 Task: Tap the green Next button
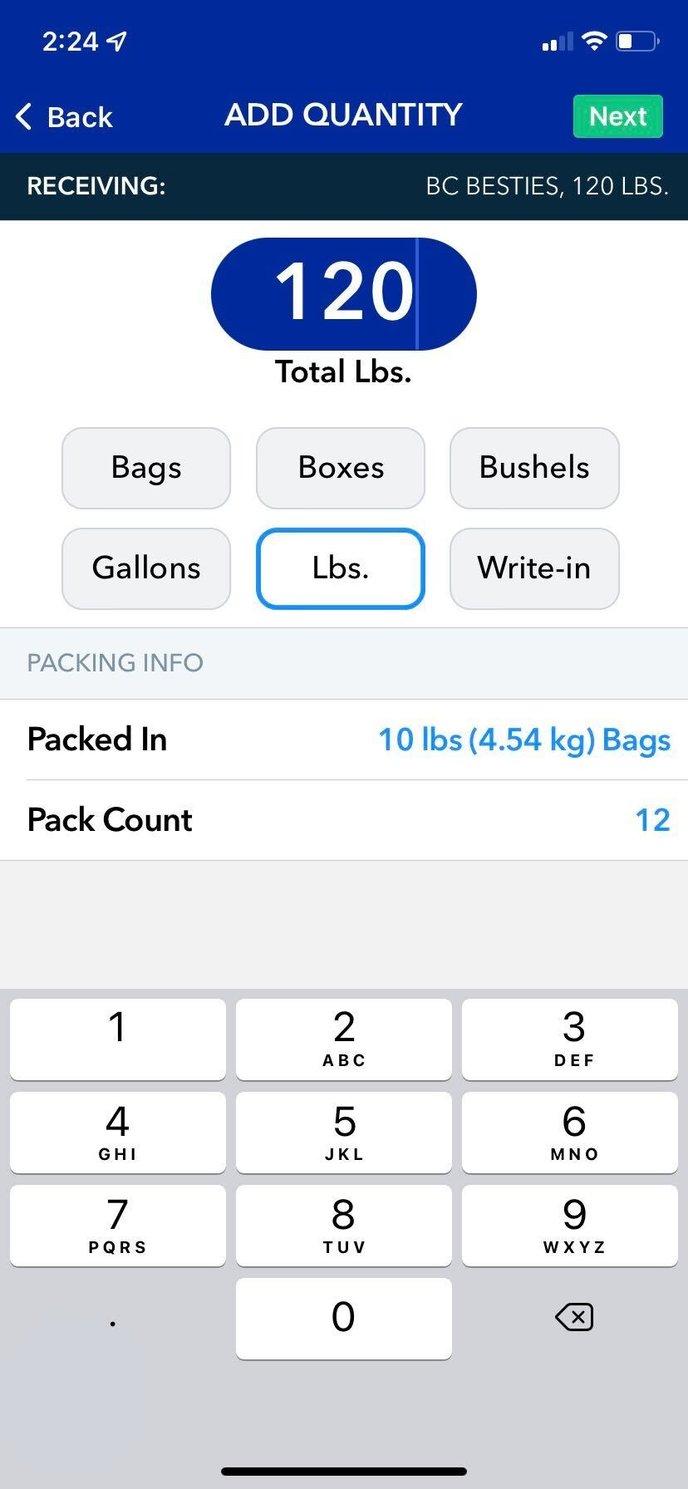pos(618,116)
